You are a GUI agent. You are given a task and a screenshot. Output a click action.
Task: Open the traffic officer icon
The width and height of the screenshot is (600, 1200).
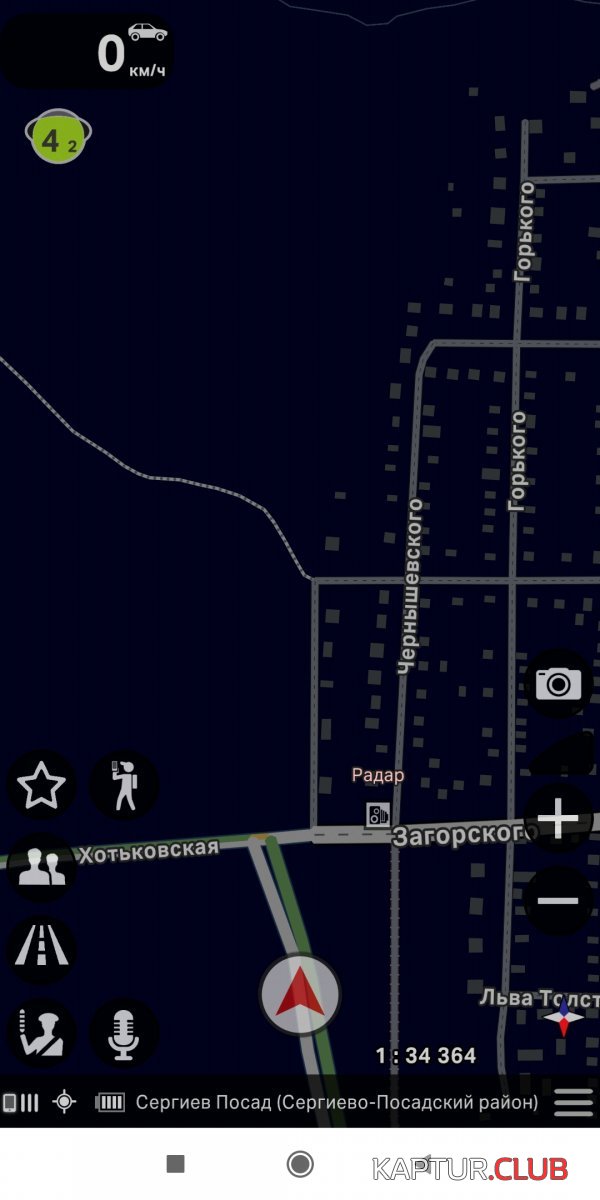click(x=41, y=1033)
